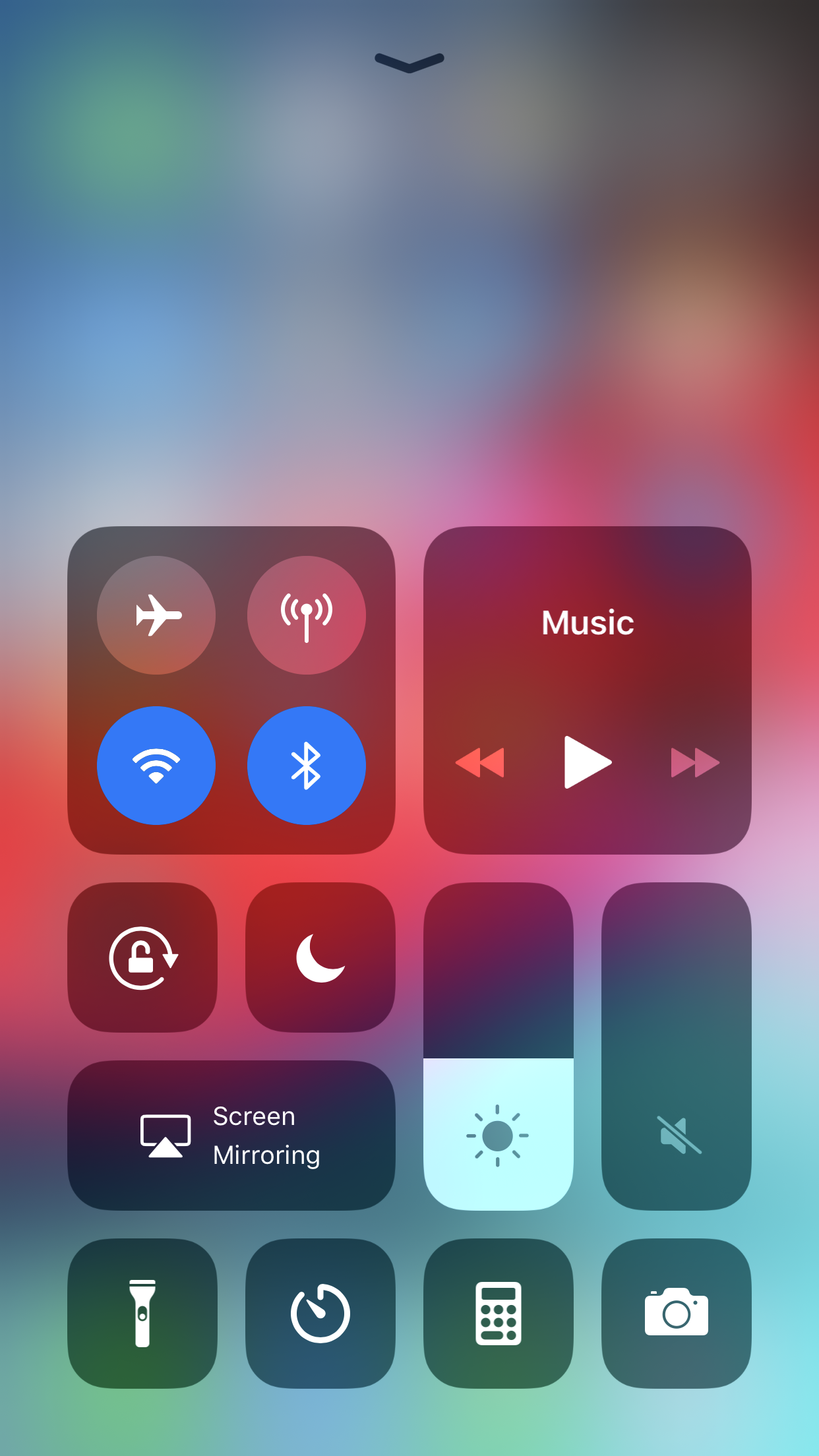
Task: Open the Camera
Action: [677, 1314]
